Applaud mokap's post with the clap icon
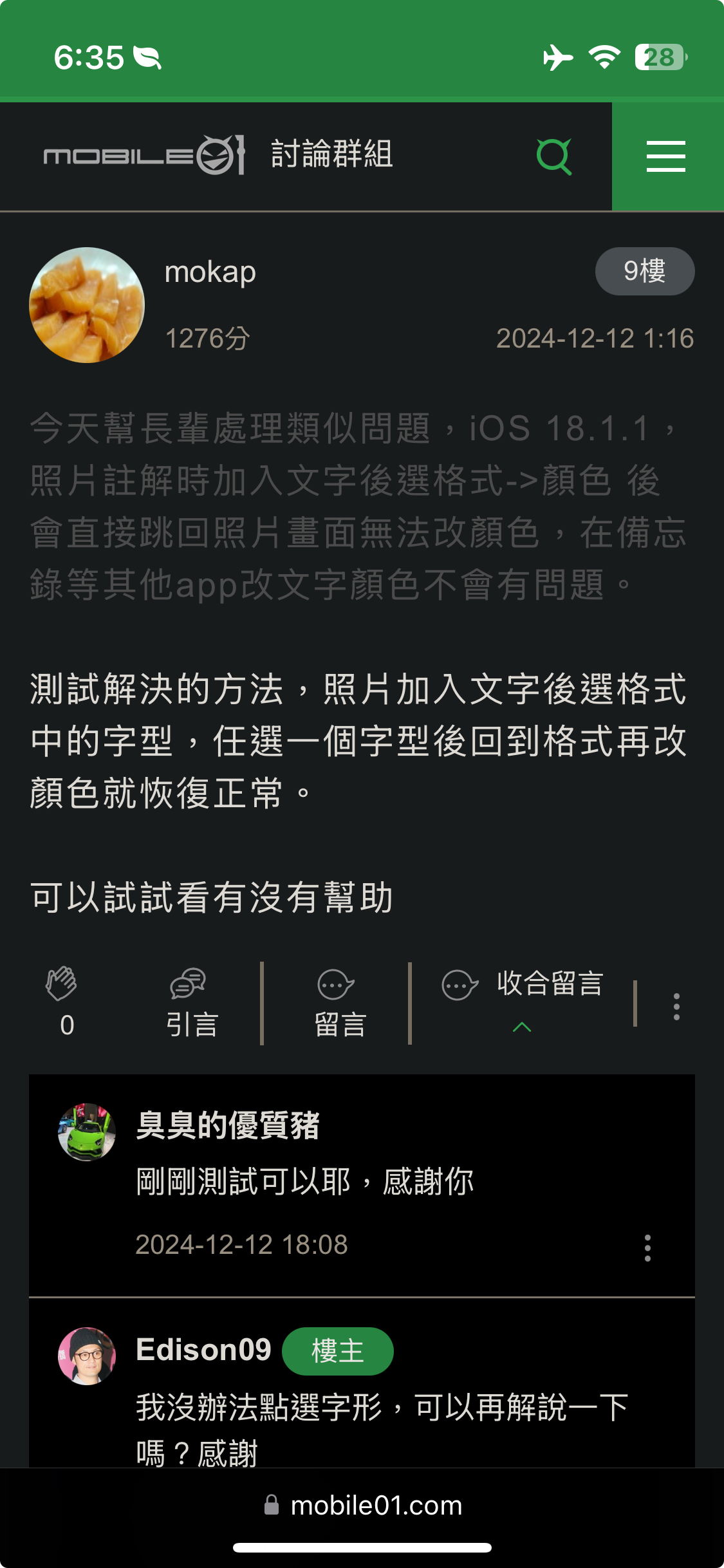Image resolution: width=724 pixels, height=1568 pixels. pos(62,985)
